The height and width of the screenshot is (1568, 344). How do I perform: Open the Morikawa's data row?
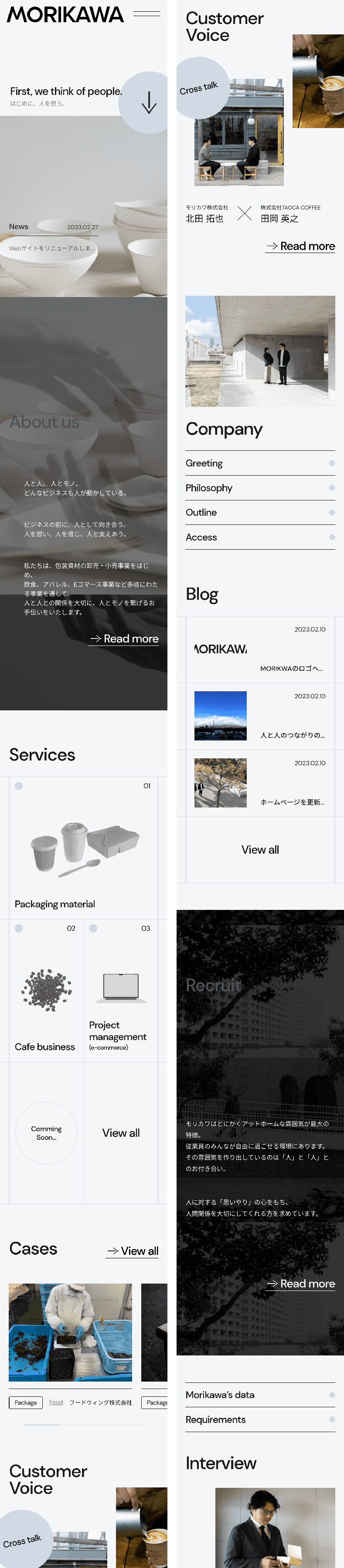click(260, 1395)
